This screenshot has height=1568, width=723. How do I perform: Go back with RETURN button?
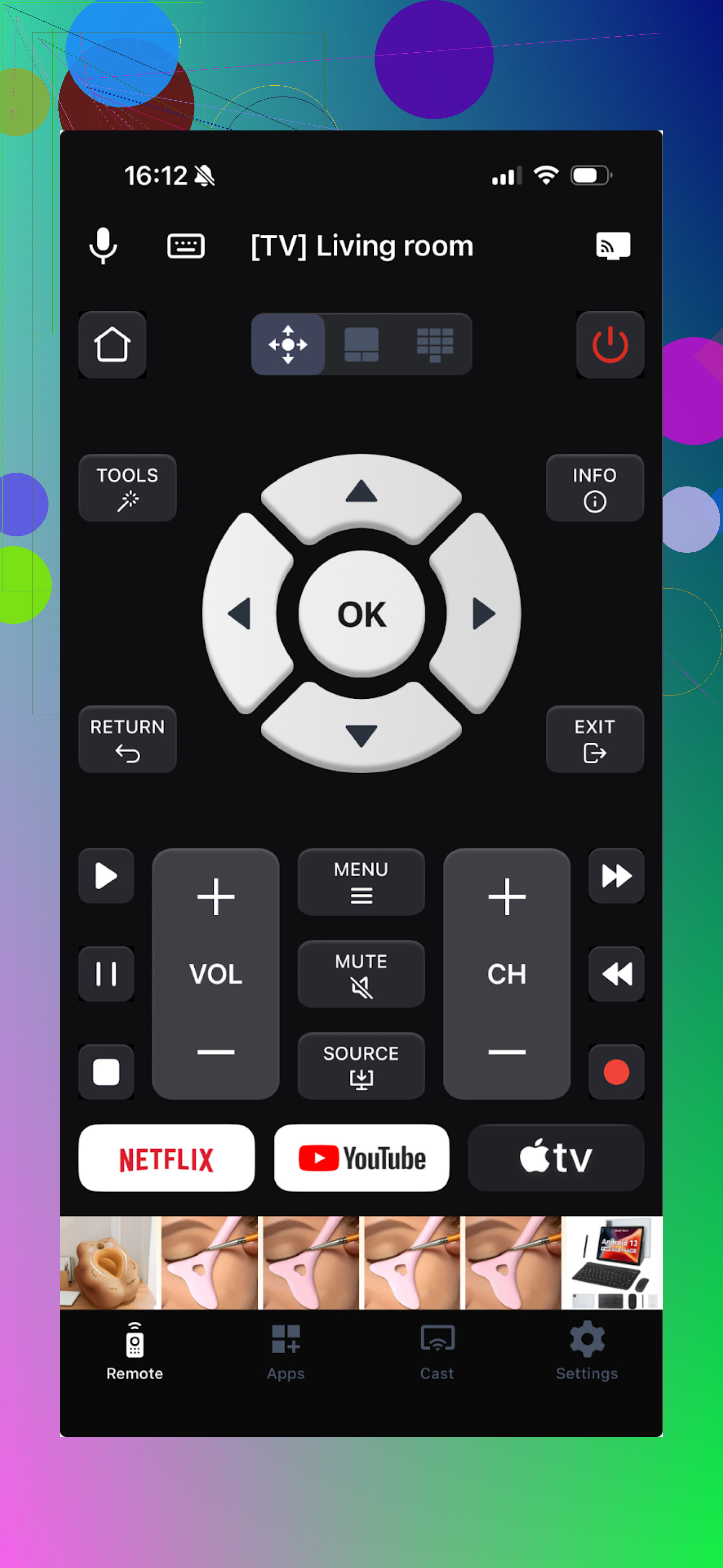click(127, 739)
